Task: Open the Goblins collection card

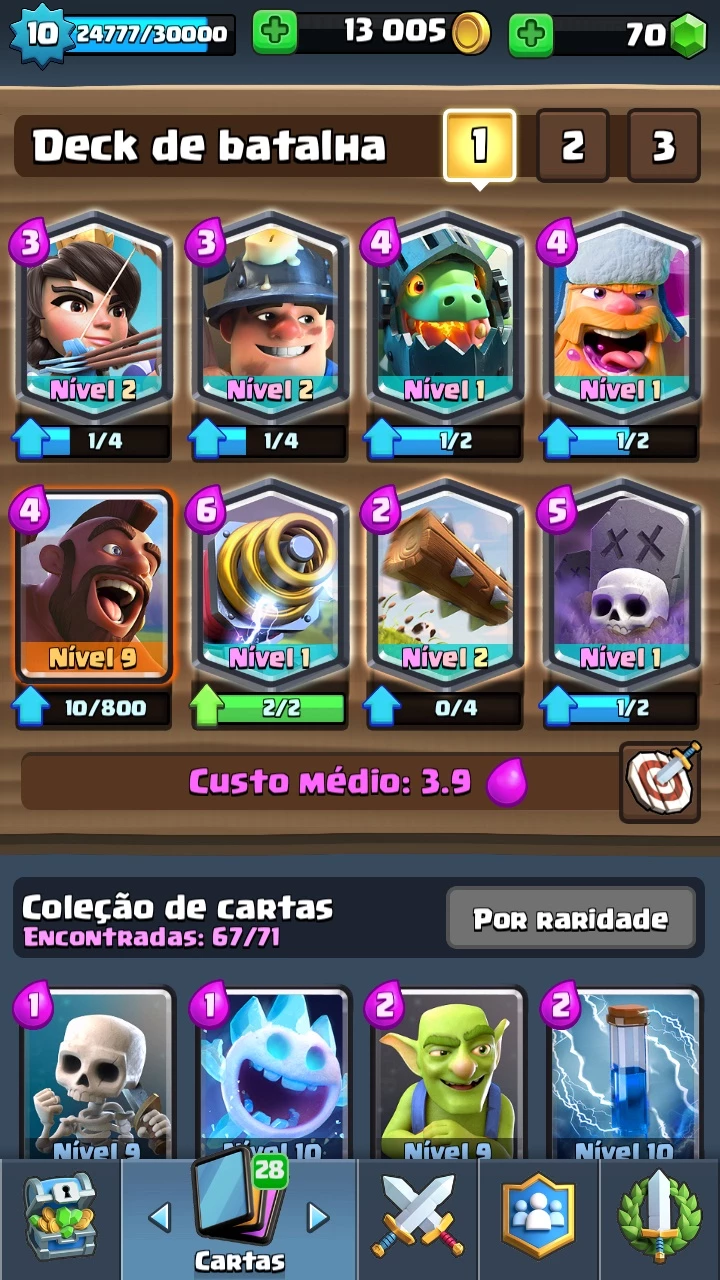Action: click(446, 1072)
